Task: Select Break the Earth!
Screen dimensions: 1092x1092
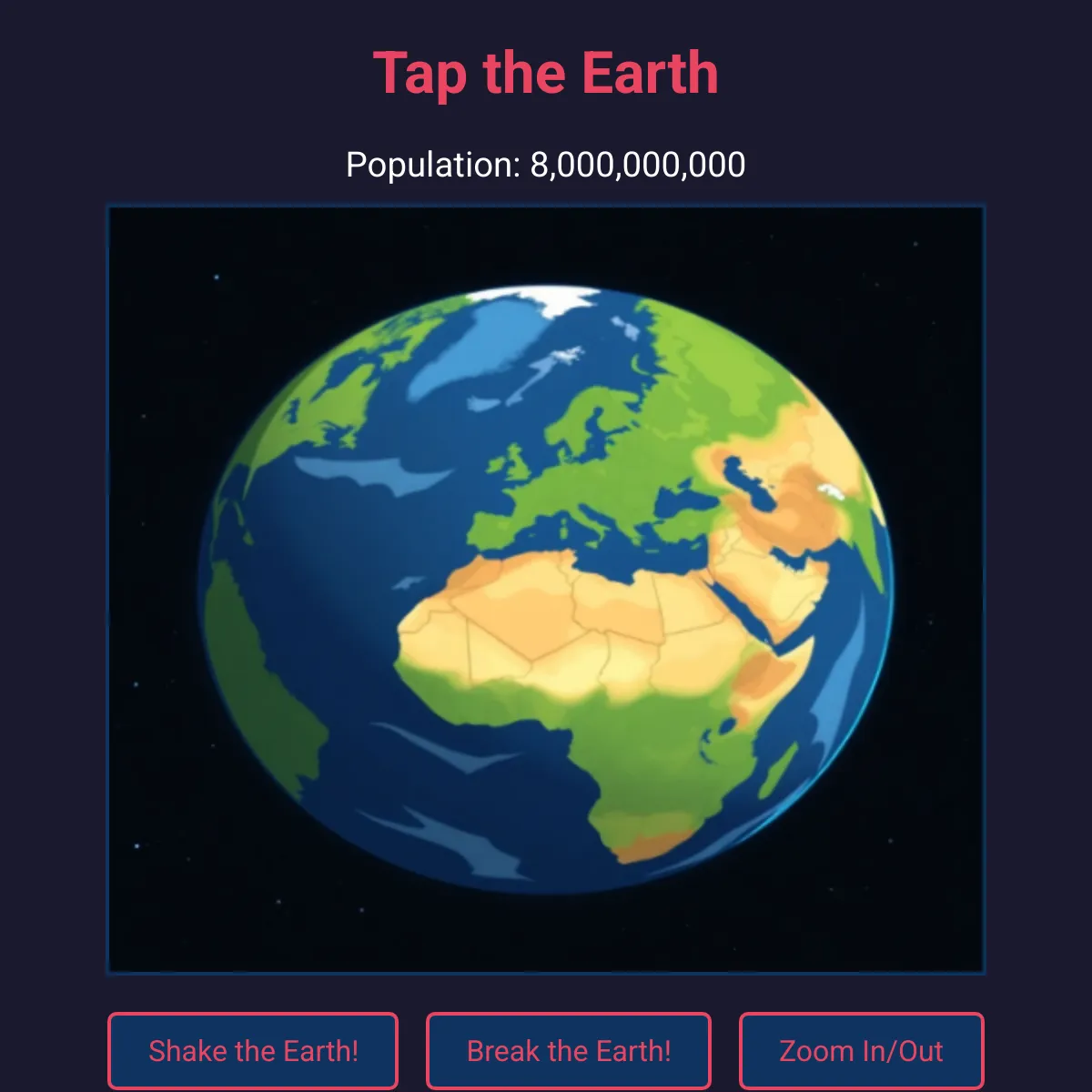Action: point(569,1051)
